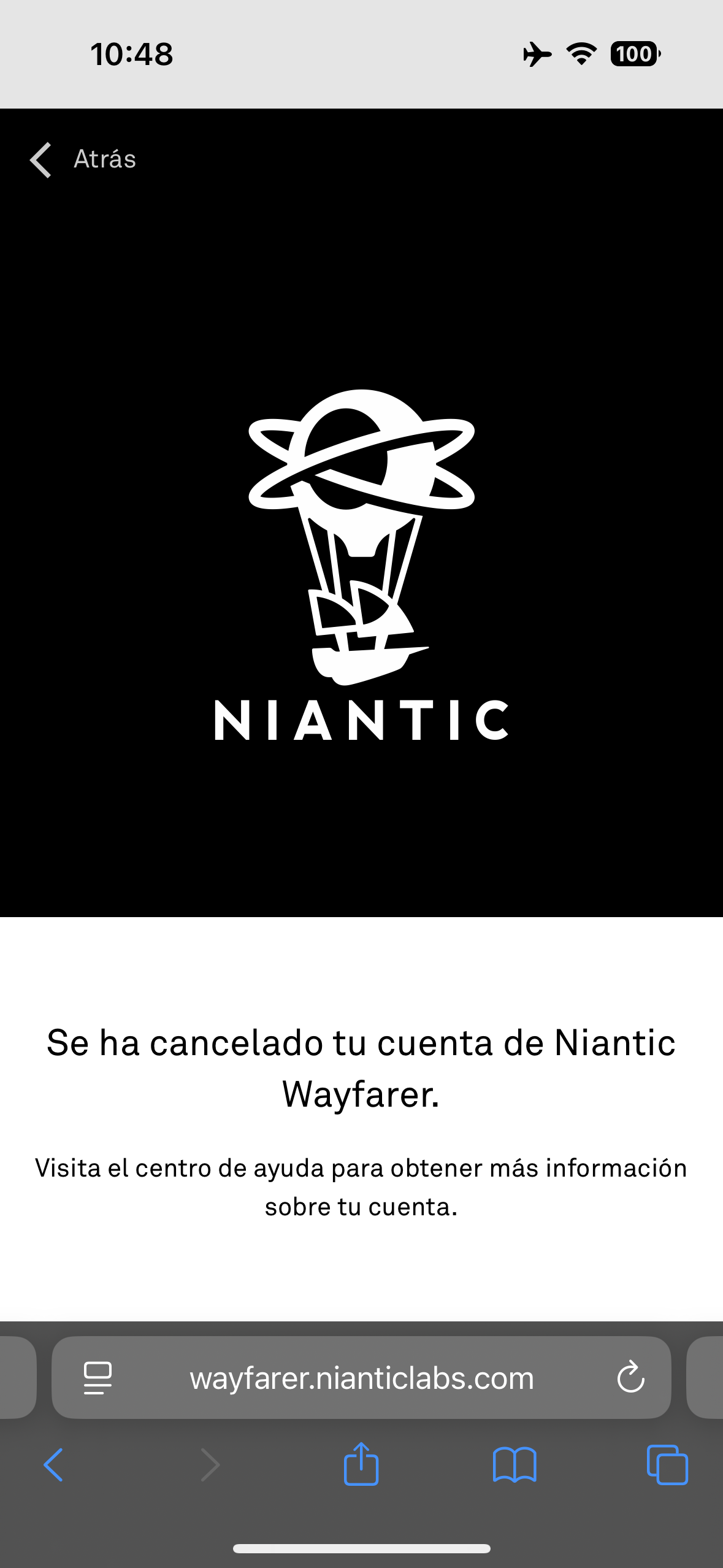Go back using the Atrás button
This screenshot has width=723, height=1568.
coord(83,159)
